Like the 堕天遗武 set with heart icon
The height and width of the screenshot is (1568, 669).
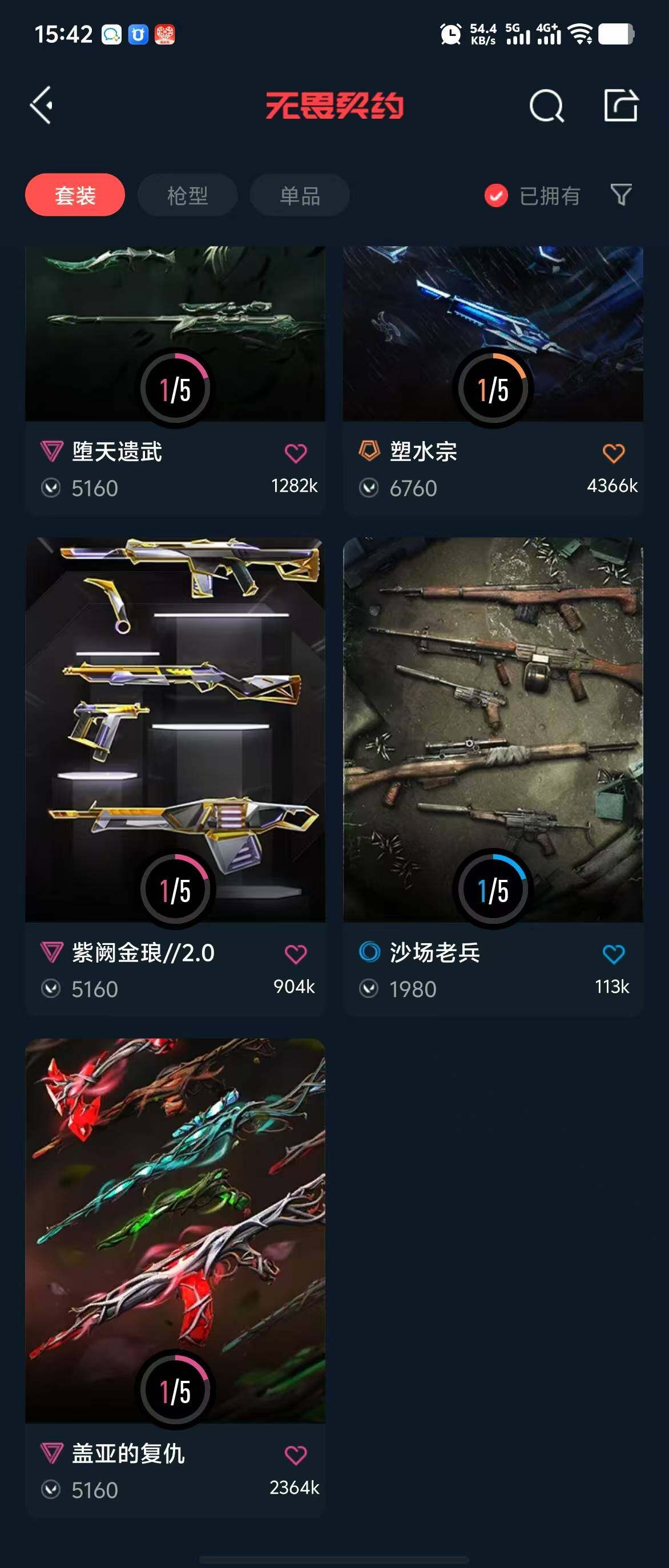click(296, 453)
